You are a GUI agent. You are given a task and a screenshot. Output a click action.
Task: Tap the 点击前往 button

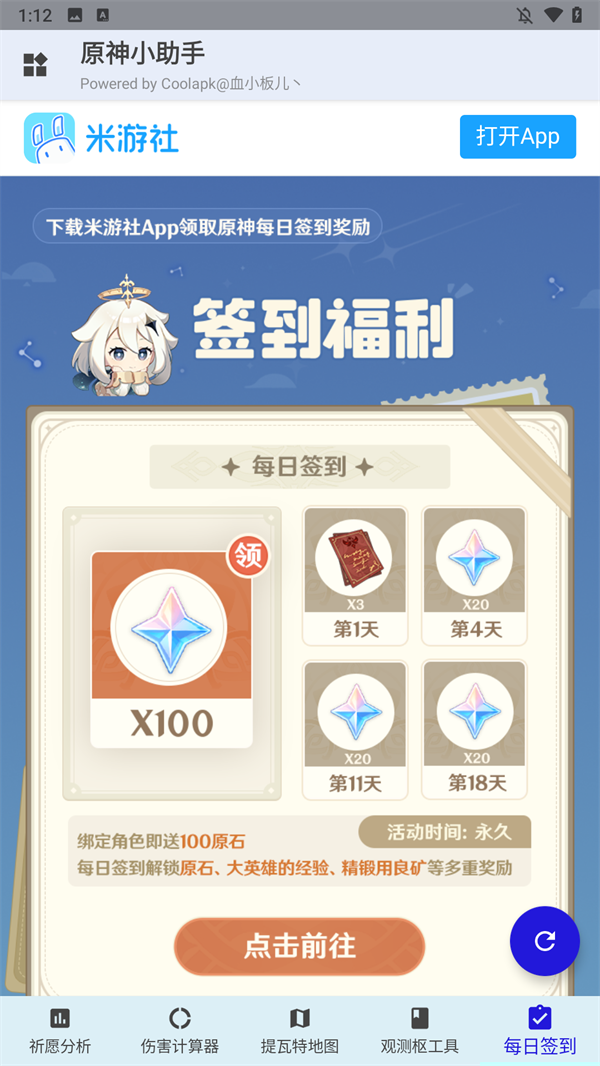[x=300, y=946]
